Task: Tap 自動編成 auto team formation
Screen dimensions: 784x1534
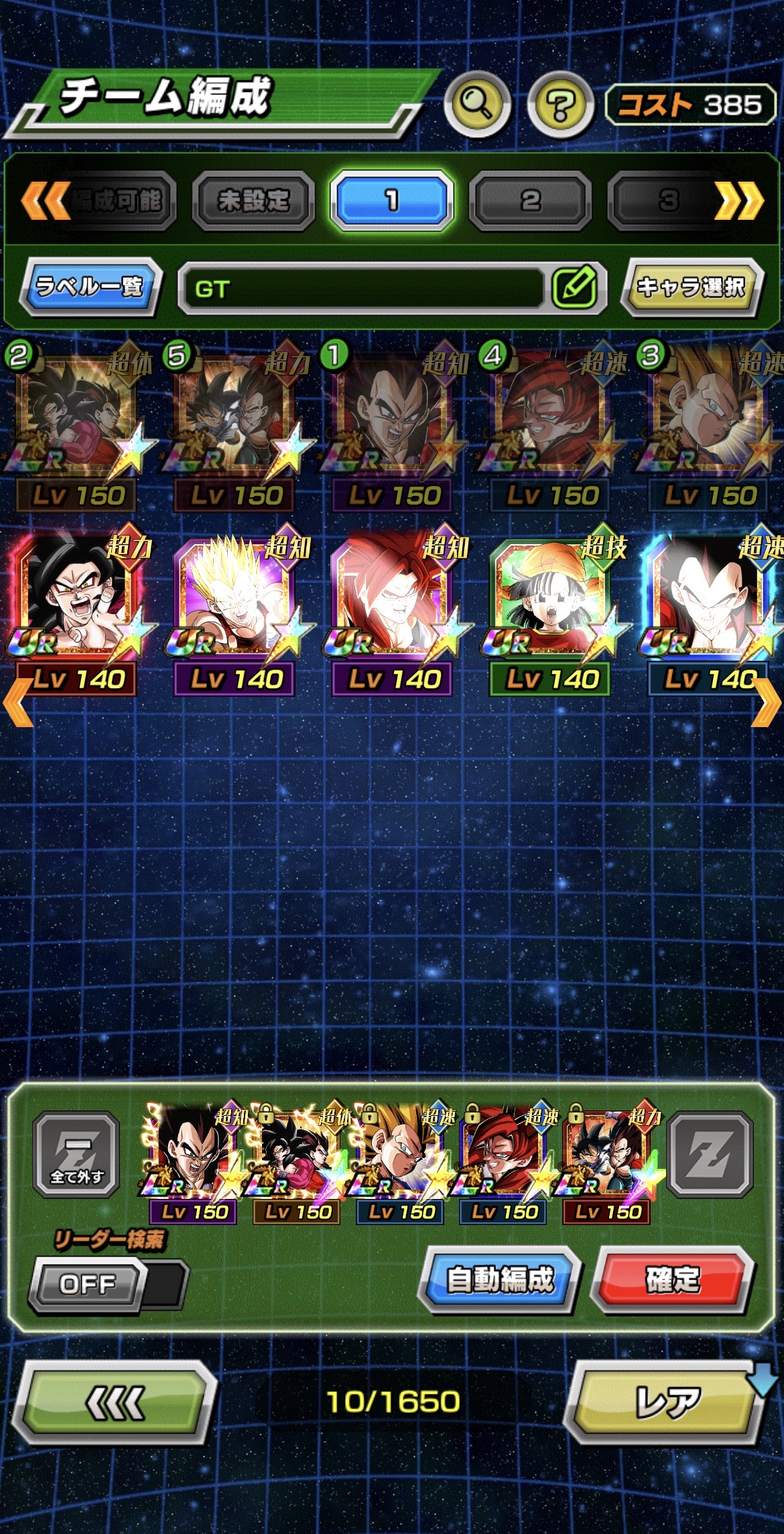Action: 500,1279
